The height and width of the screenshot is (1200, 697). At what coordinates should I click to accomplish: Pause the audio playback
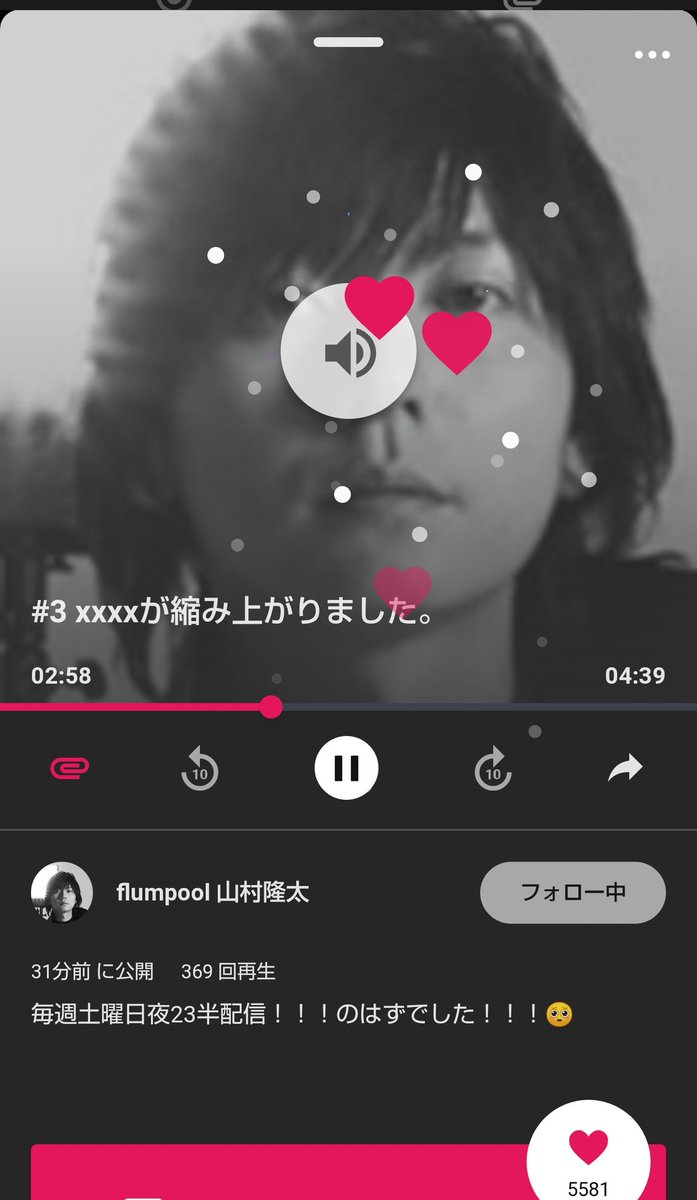[346, 768]
